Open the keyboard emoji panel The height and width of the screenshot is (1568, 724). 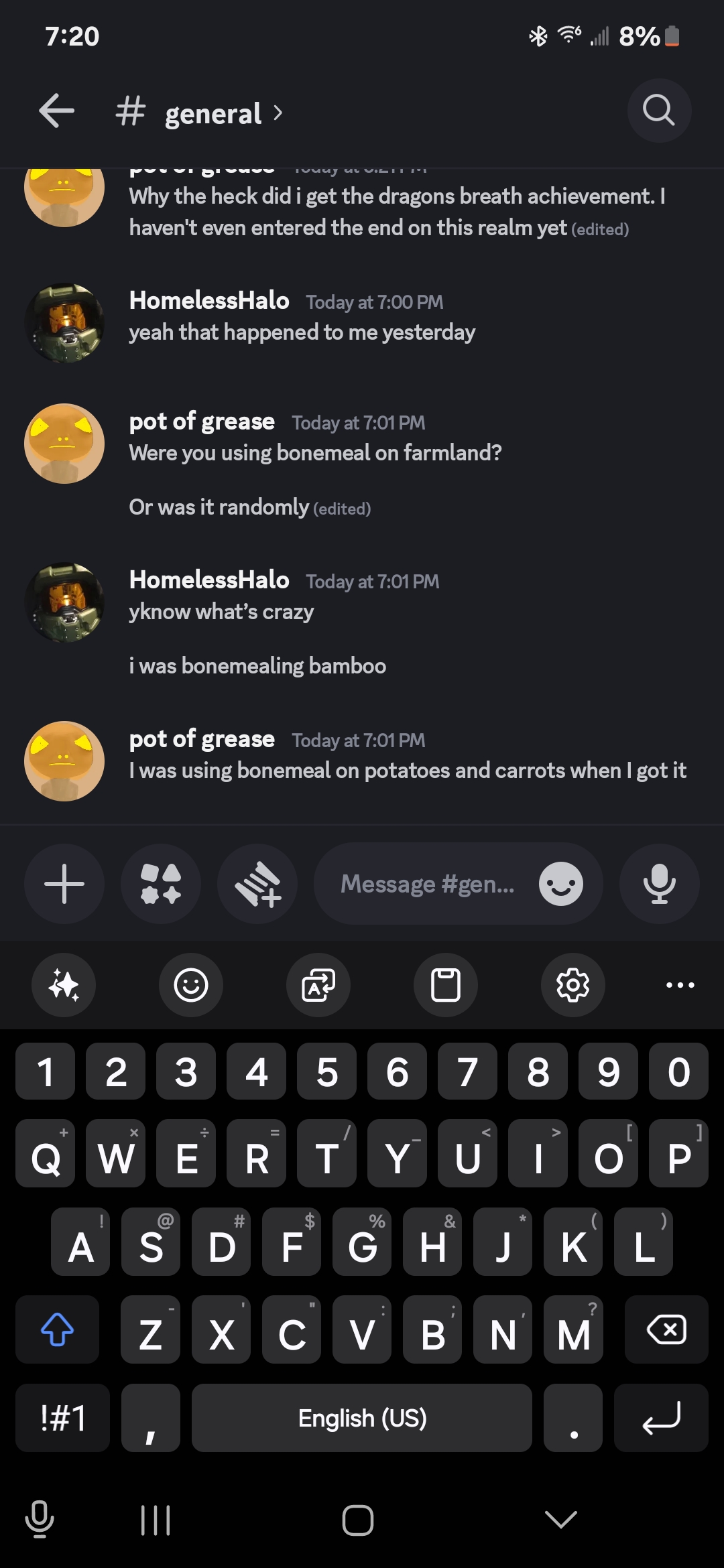(191, 985)
